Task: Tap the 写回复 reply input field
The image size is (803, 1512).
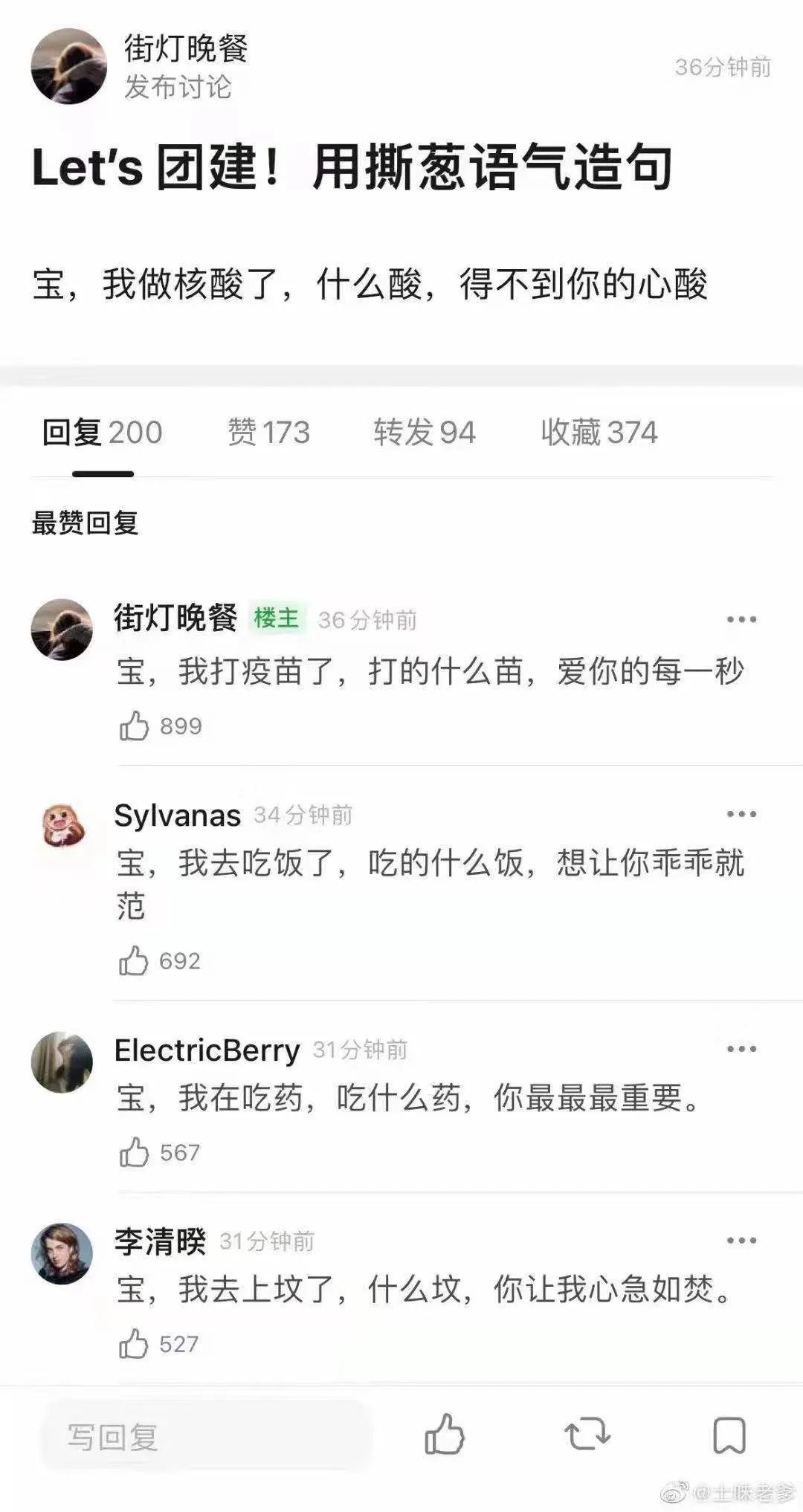Action: (x=204, y=1437)
